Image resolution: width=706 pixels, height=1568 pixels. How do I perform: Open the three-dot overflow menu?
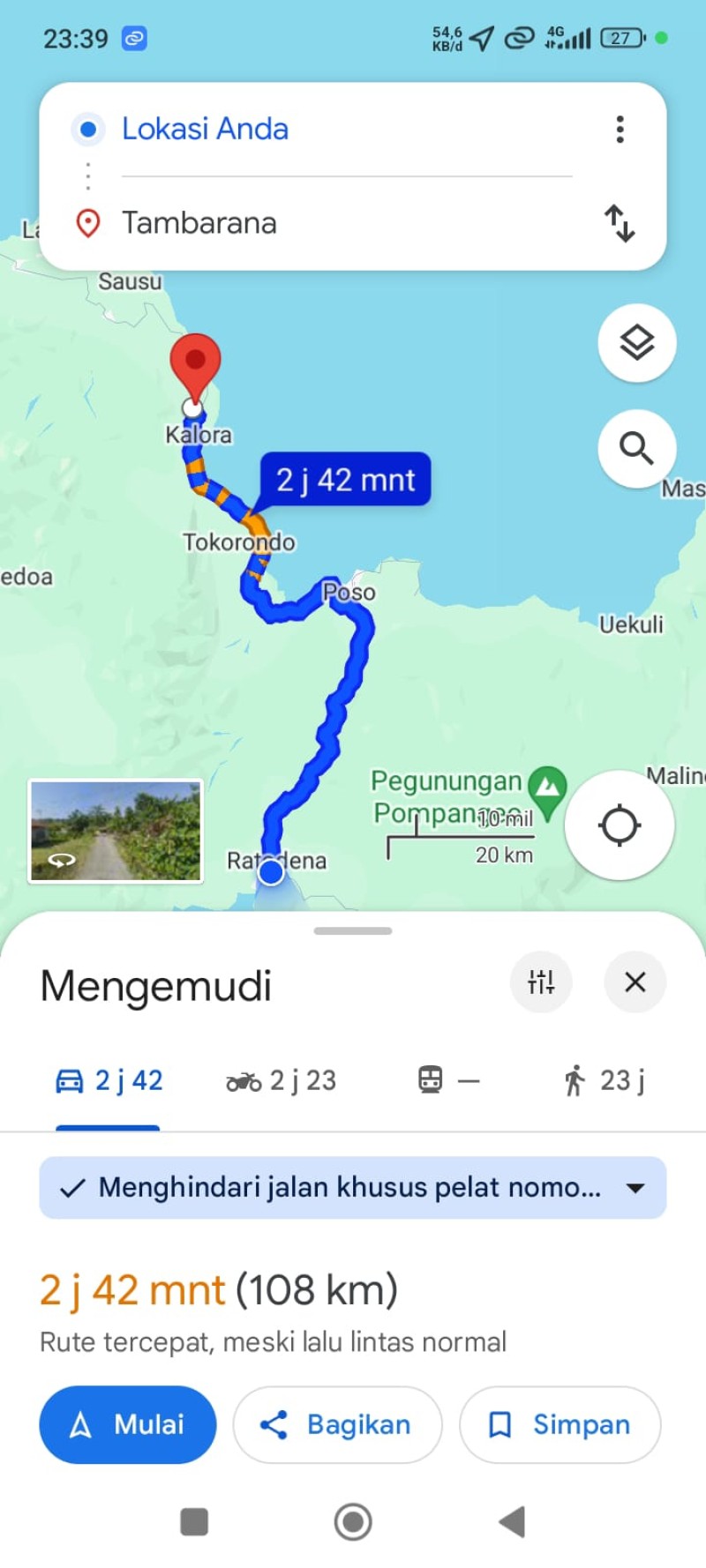click(x=620, y=129)
